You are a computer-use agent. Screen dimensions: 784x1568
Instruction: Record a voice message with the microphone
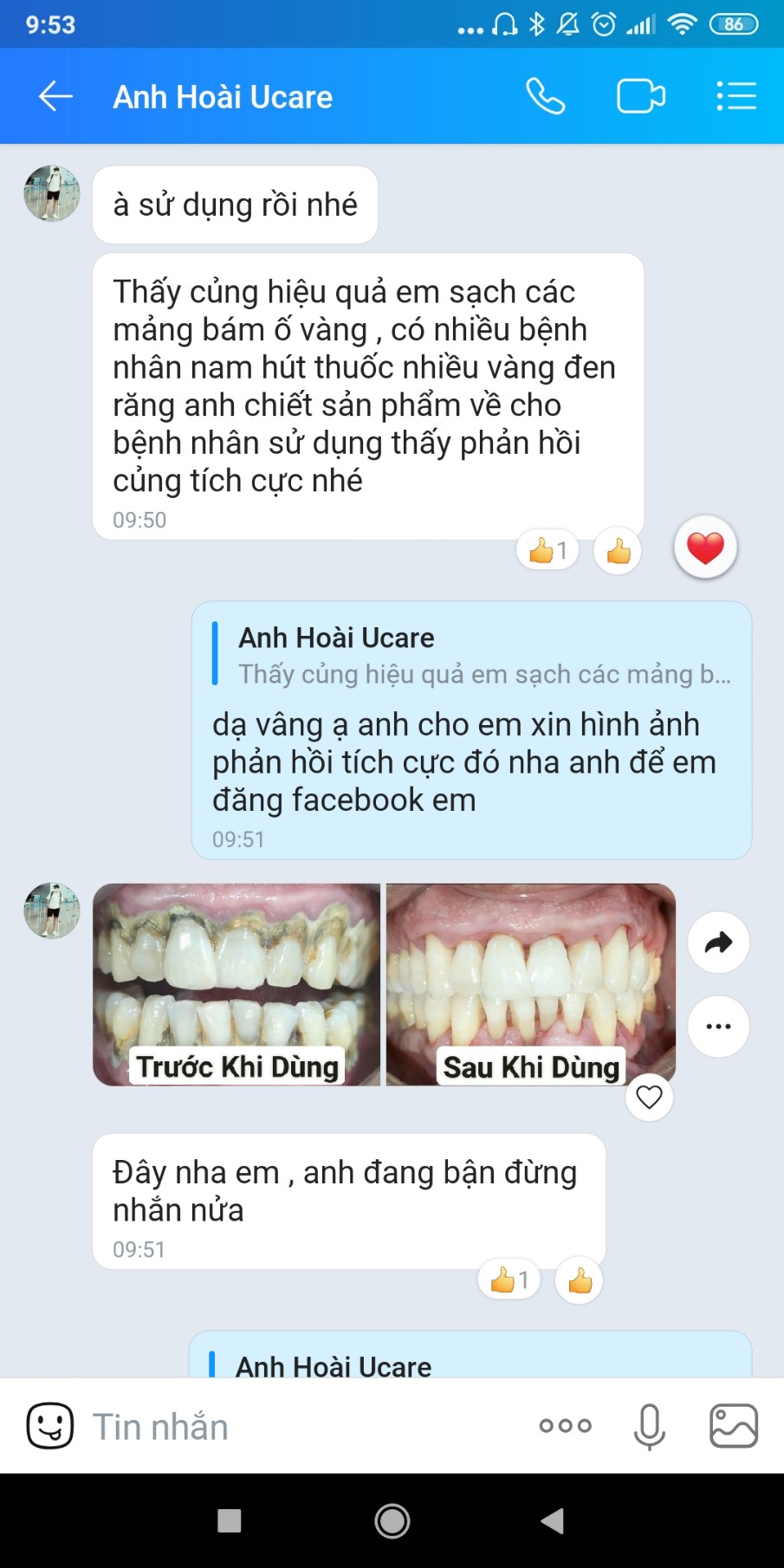coord(649,1426)
